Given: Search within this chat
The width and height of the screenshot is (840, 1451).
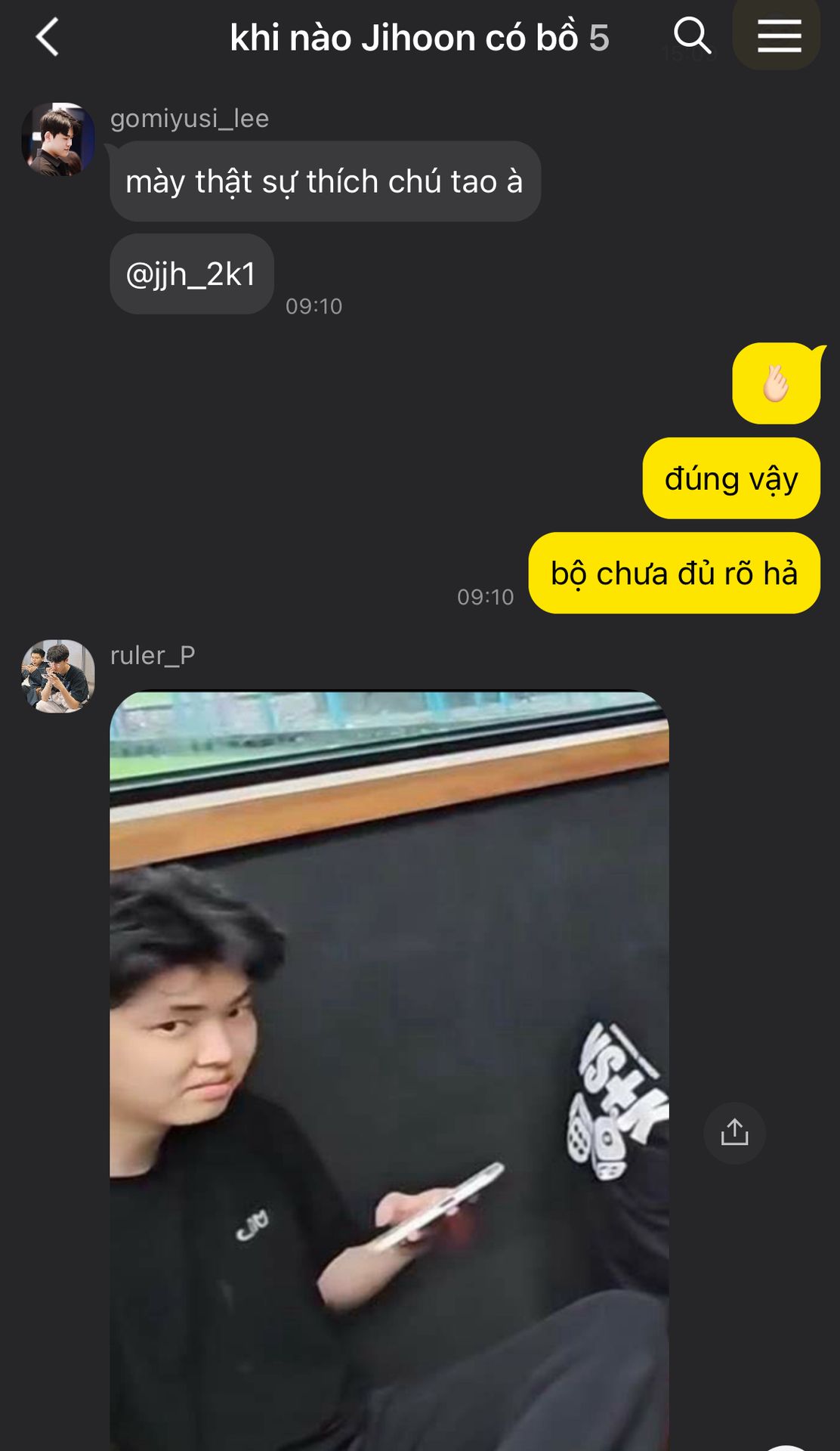Looking at the screenshot, I should [692, 36].
